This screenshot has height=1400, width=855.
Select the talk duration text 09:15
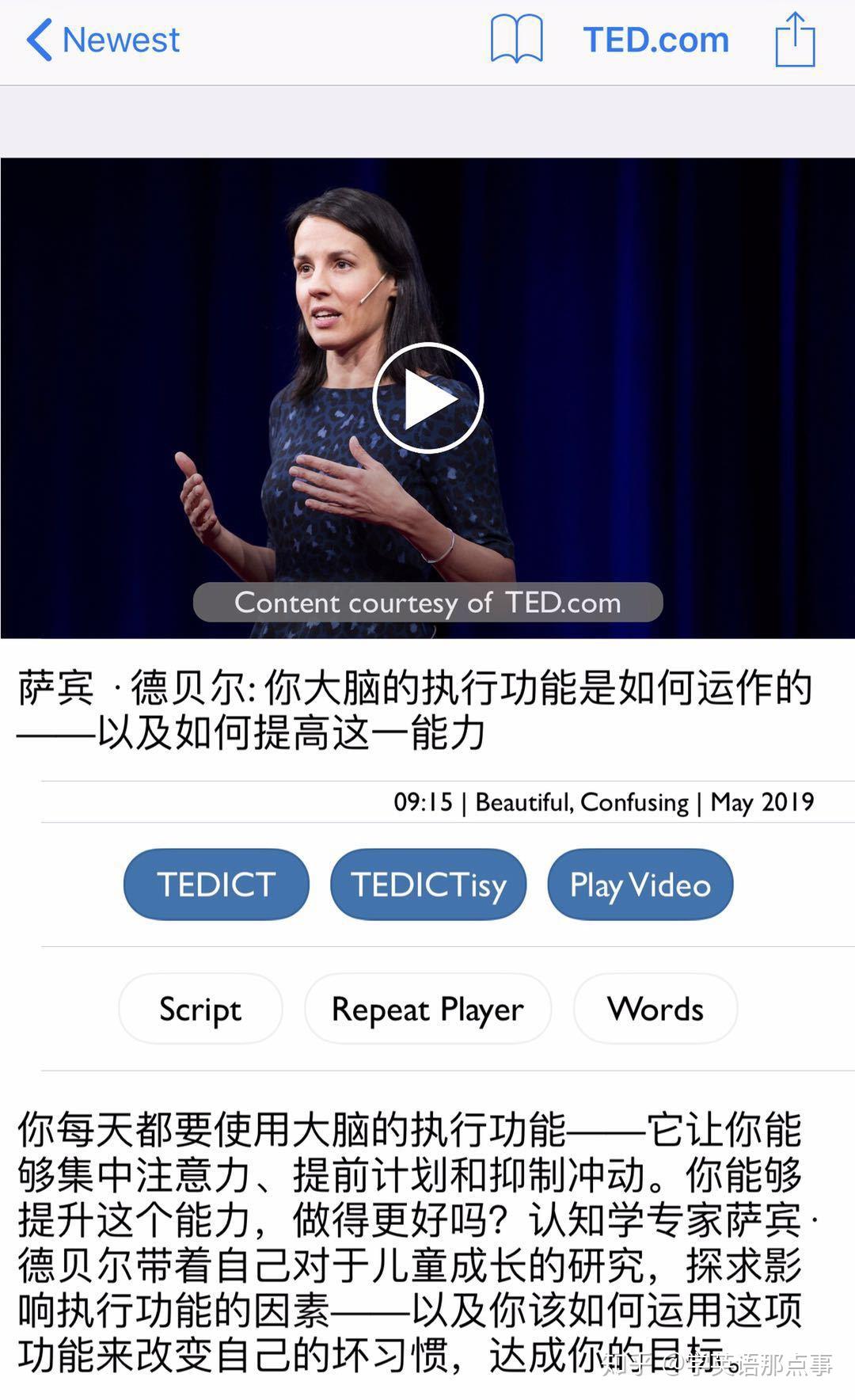click(426, 802)
